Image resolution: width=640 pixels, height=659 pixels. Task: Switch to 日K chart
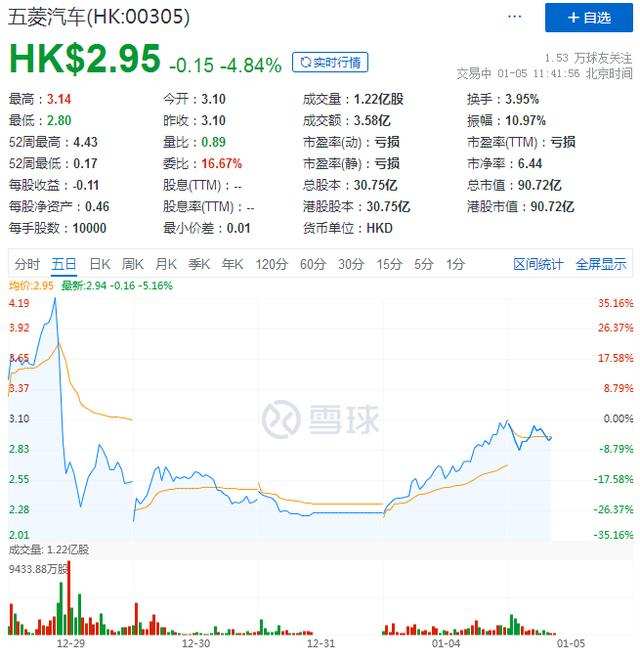coord(100,264)
